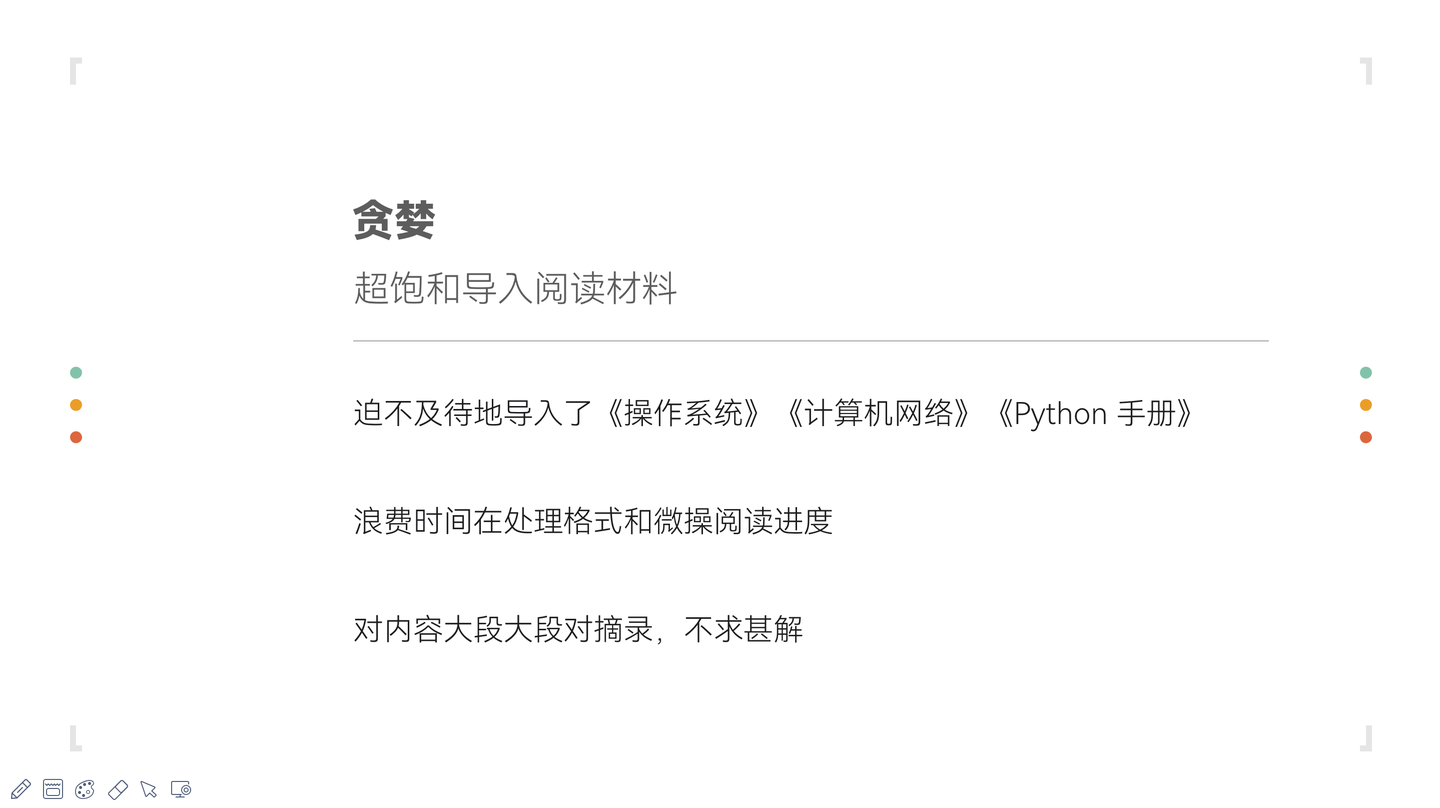Select the pen drawing tool

21,789
